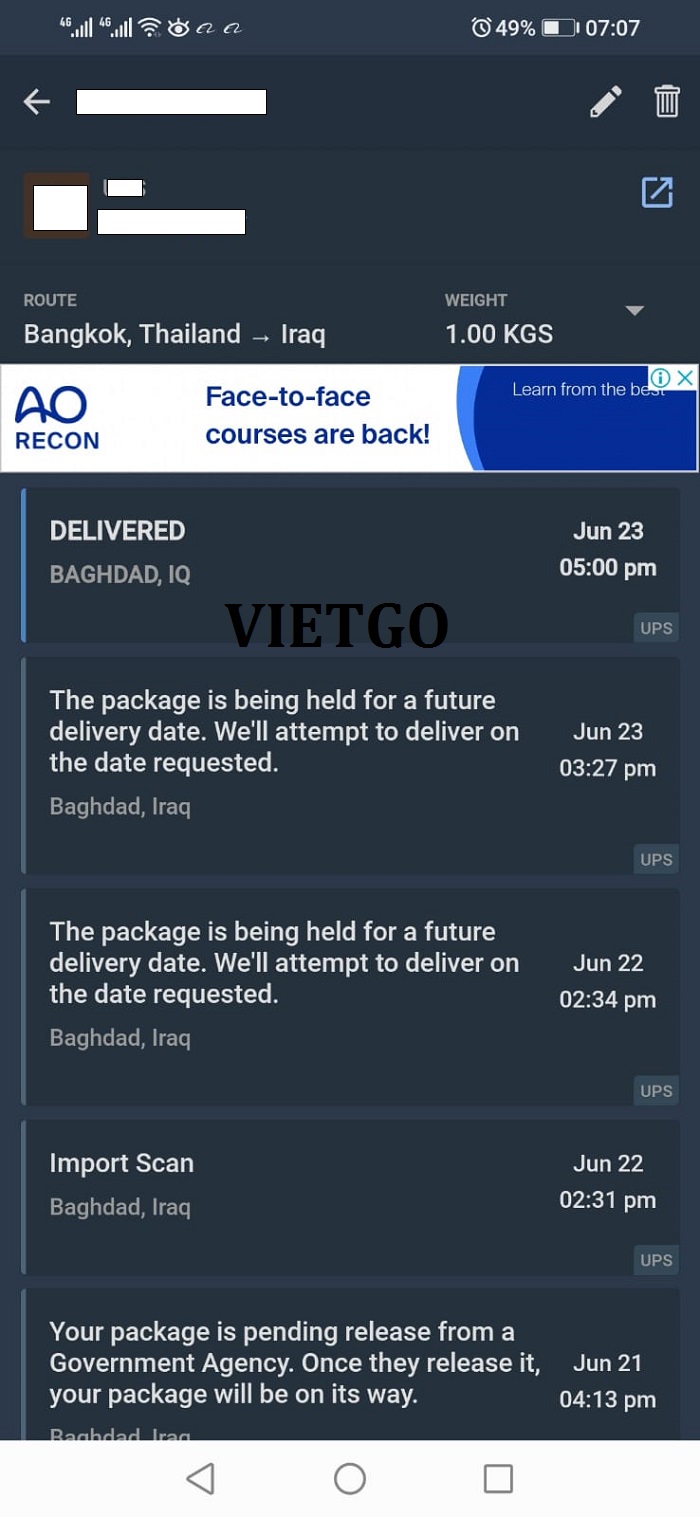Open tracking in external carrier page
Screen dimensions: 700x1517
[x=656, y=192]
